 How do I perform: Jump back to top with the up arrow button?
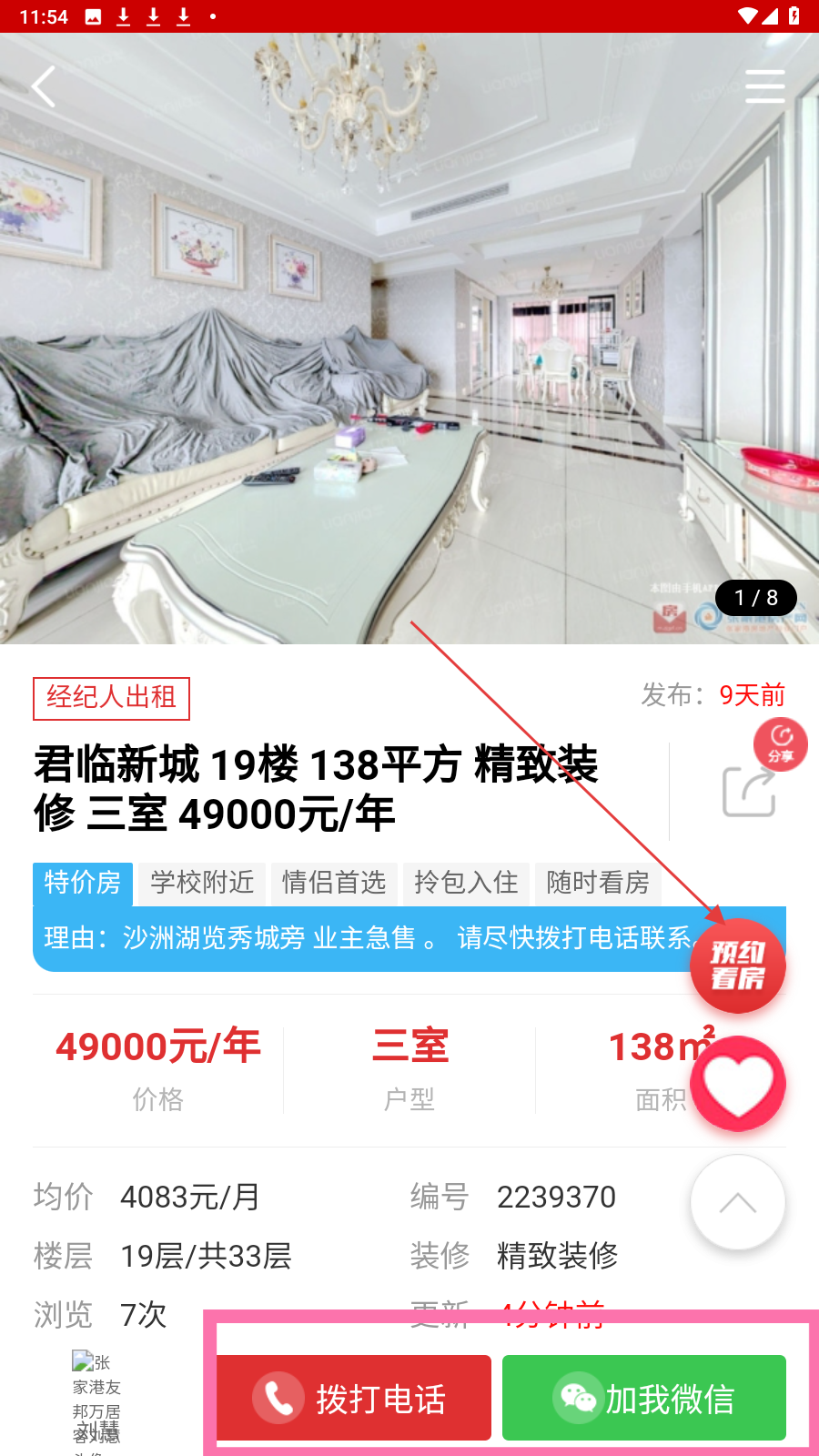[x=738, y=1202]
